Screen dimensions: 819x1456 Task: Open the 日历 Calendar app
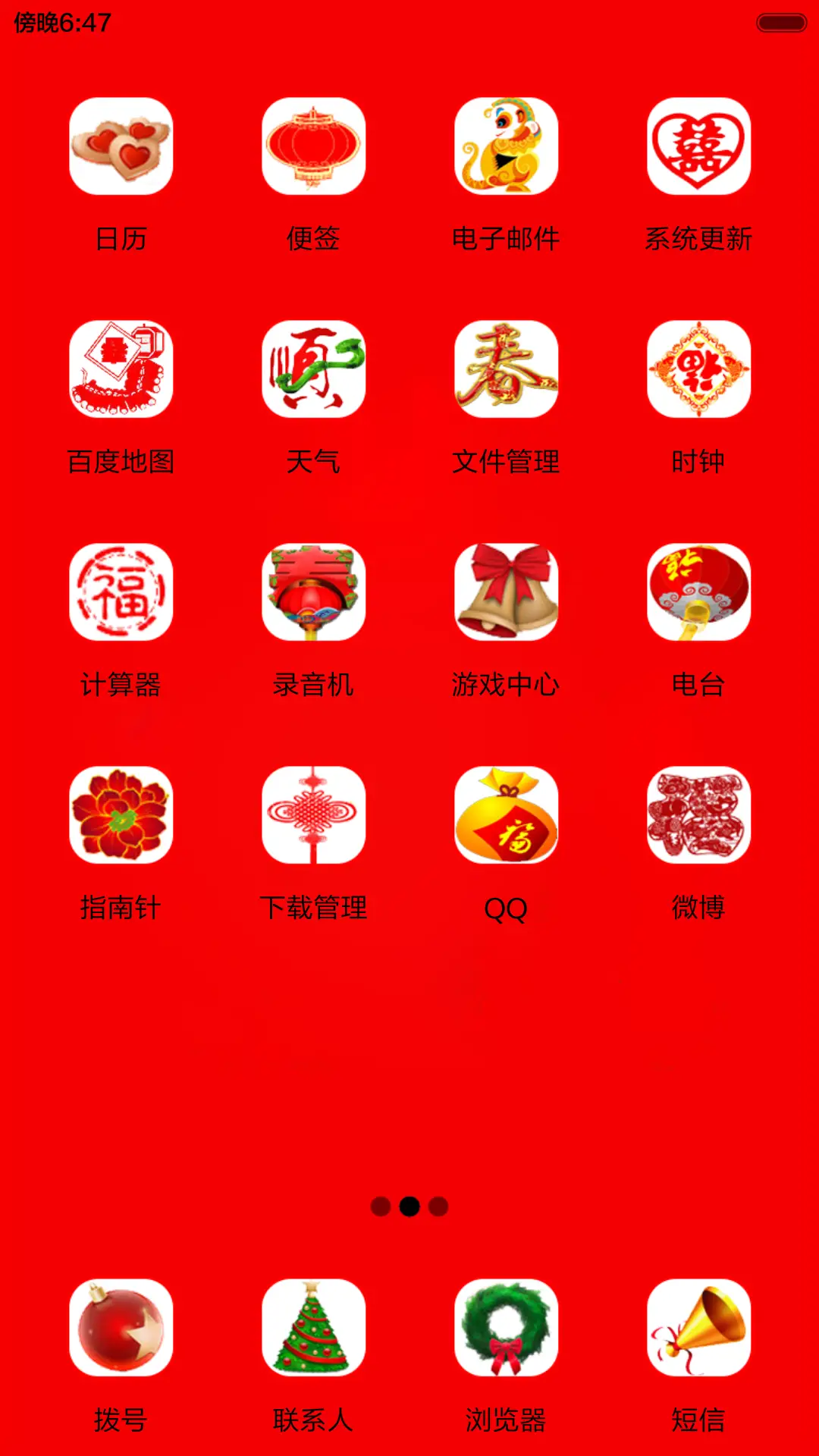pos(121,148)
